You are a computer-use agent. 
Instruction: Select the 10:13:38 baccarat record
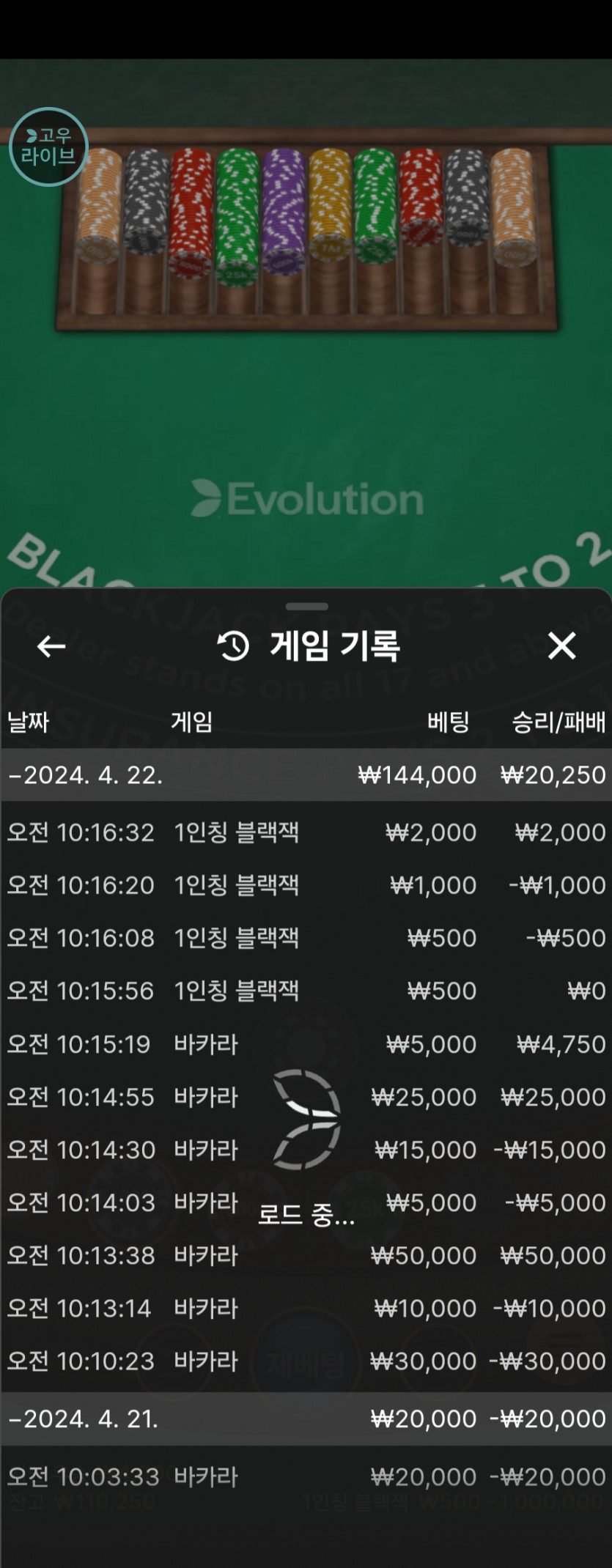[306, 1256]
